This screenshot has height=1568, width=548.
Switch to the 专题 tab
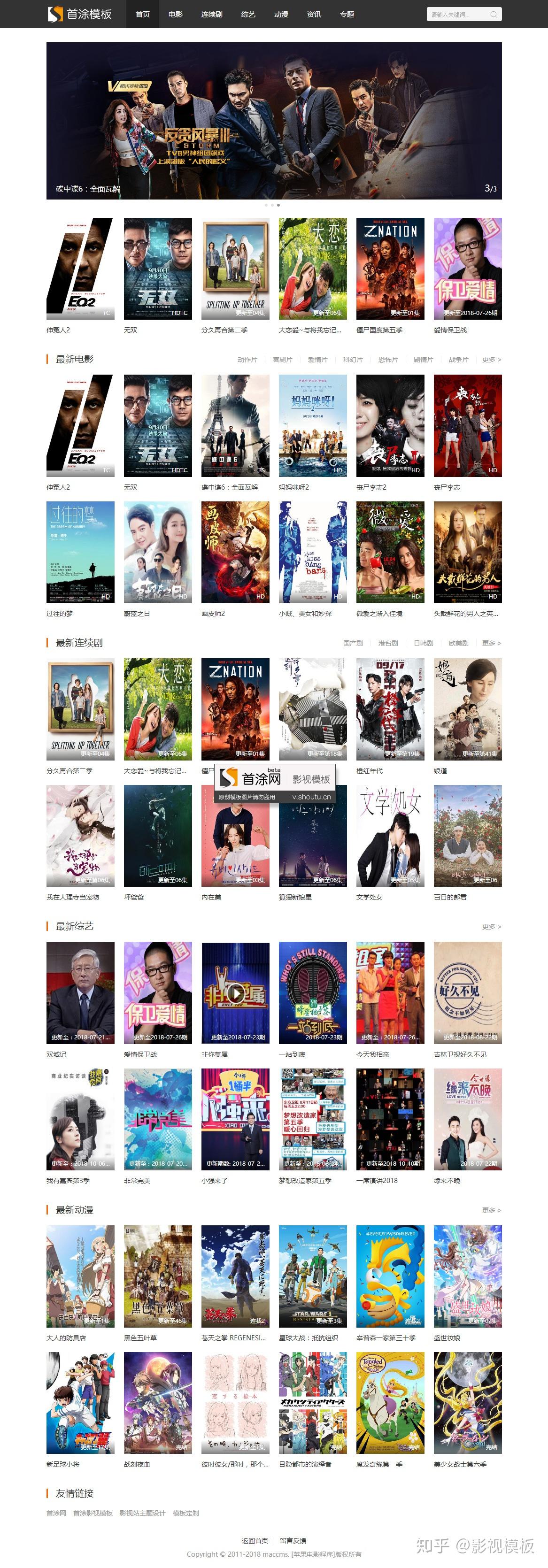pyautogui.click(x=347, y=14)
